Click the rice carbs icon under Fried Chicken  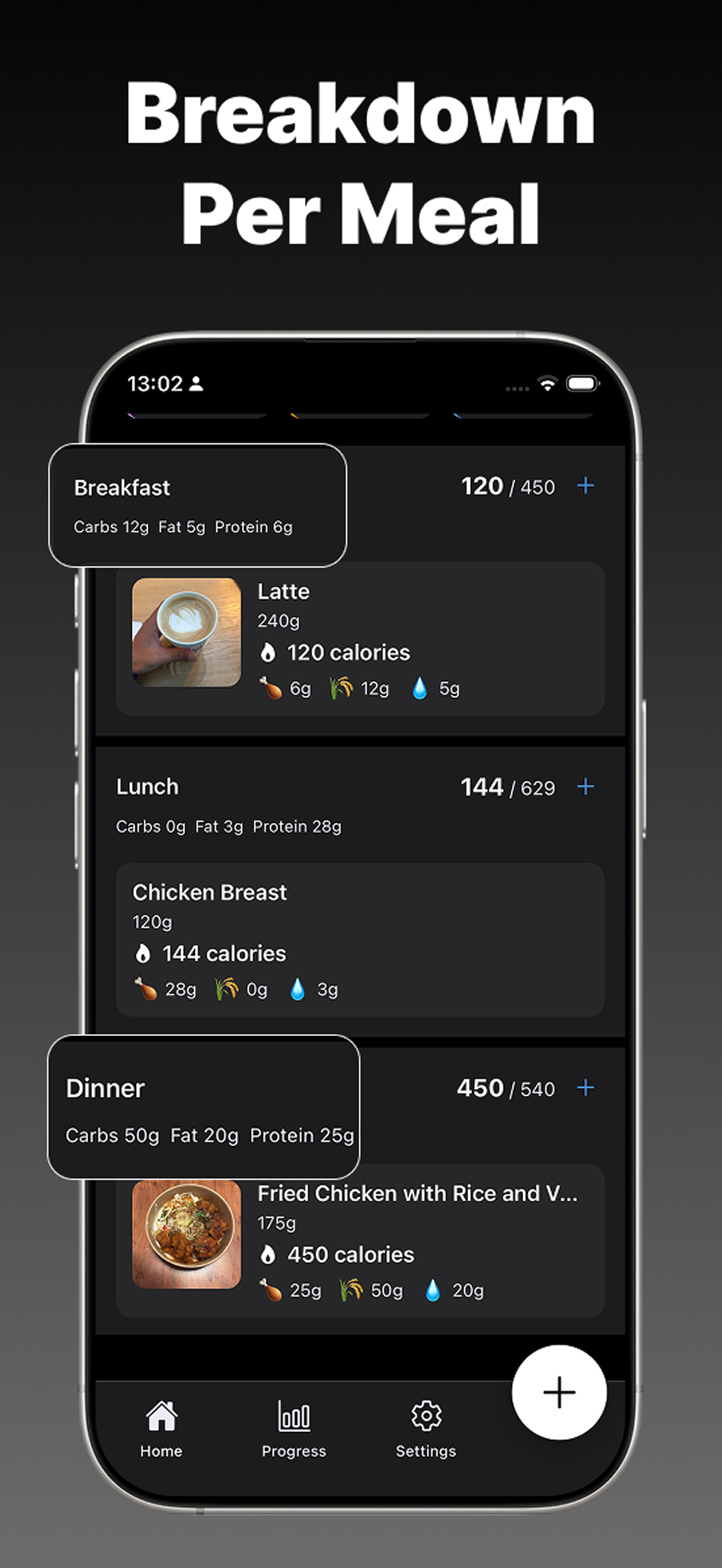350,1290
